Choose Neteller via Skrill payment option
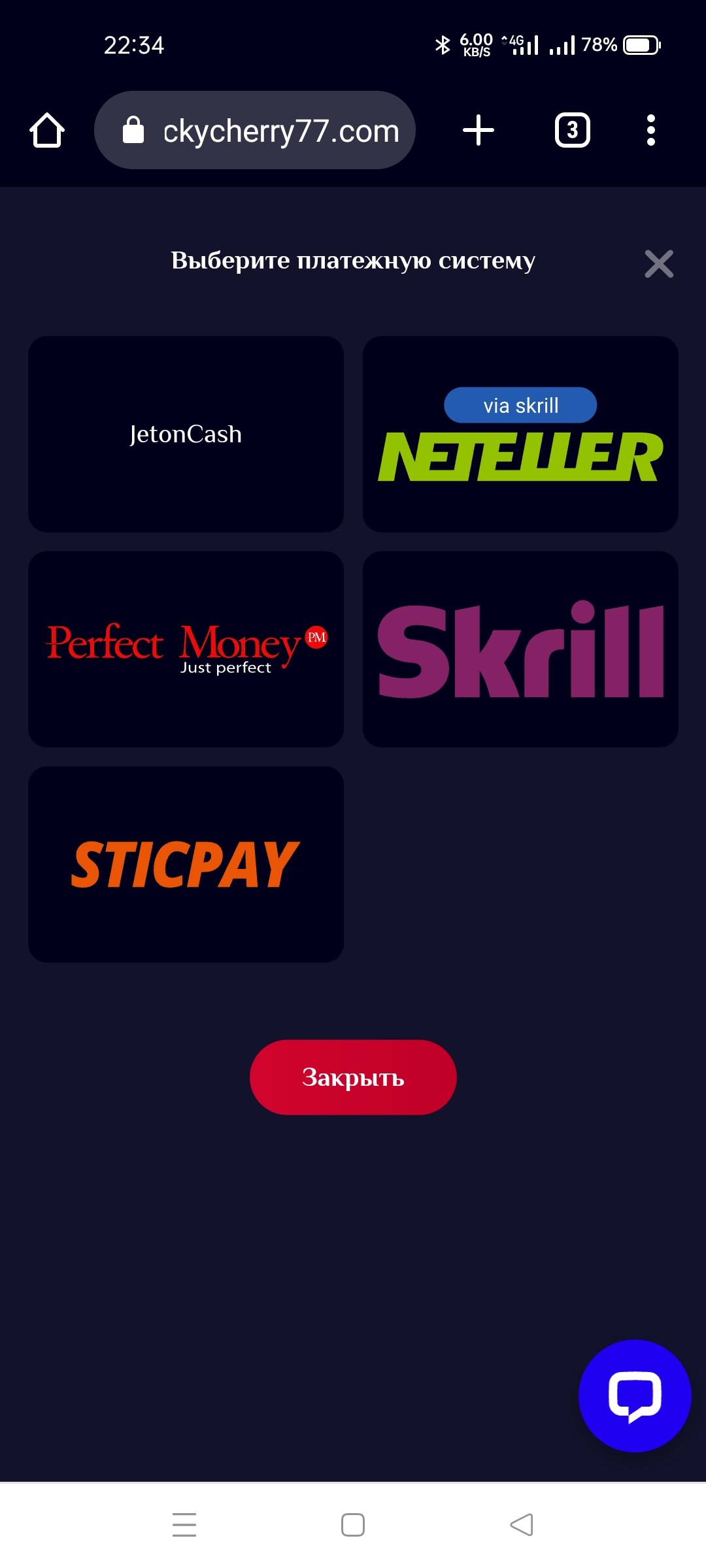Image resolution: width=706 pixels, height=1568 pixels. 520,434
